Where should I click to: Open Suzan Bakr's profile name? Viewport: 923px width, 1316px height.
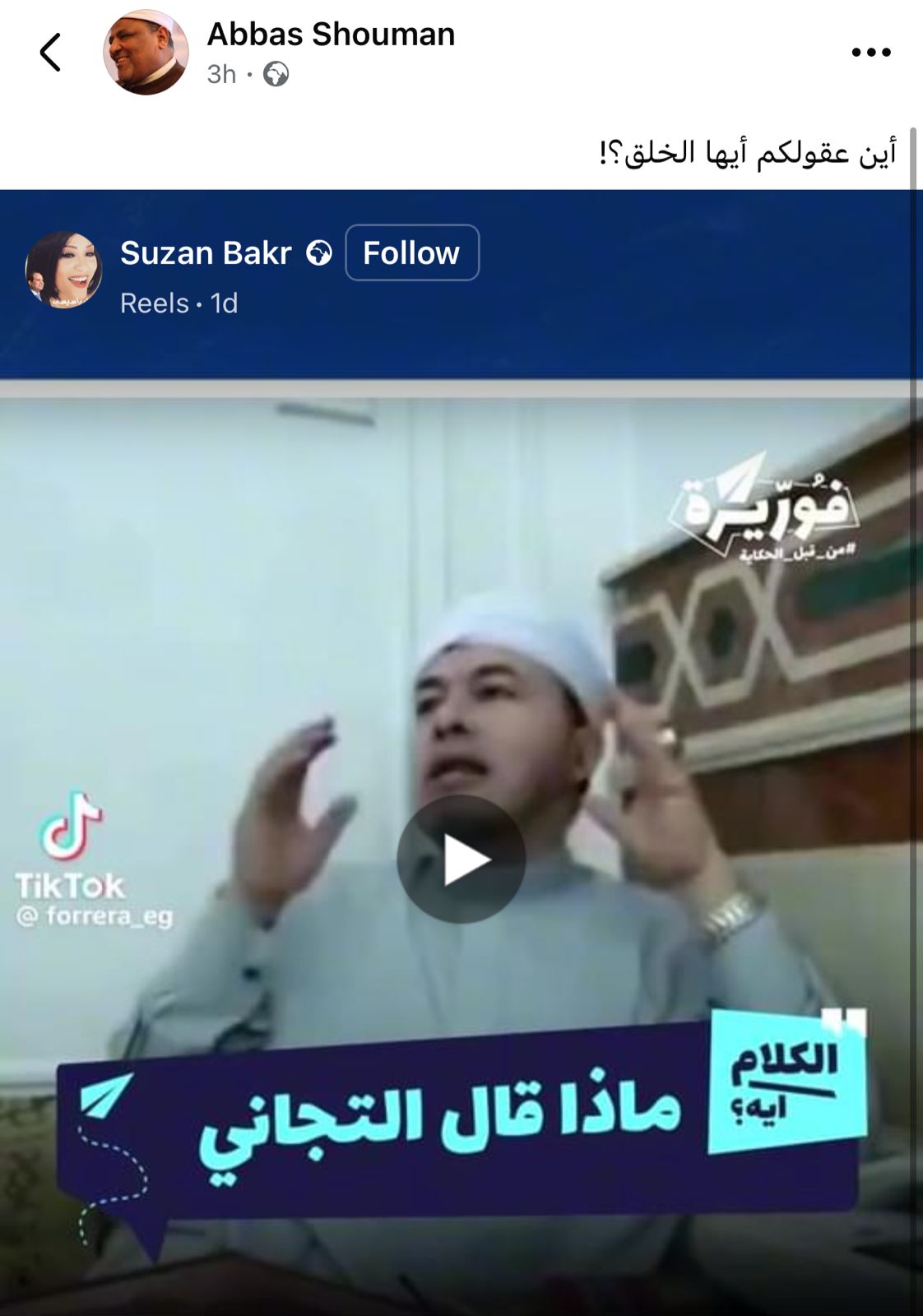[x=206, y=253]
